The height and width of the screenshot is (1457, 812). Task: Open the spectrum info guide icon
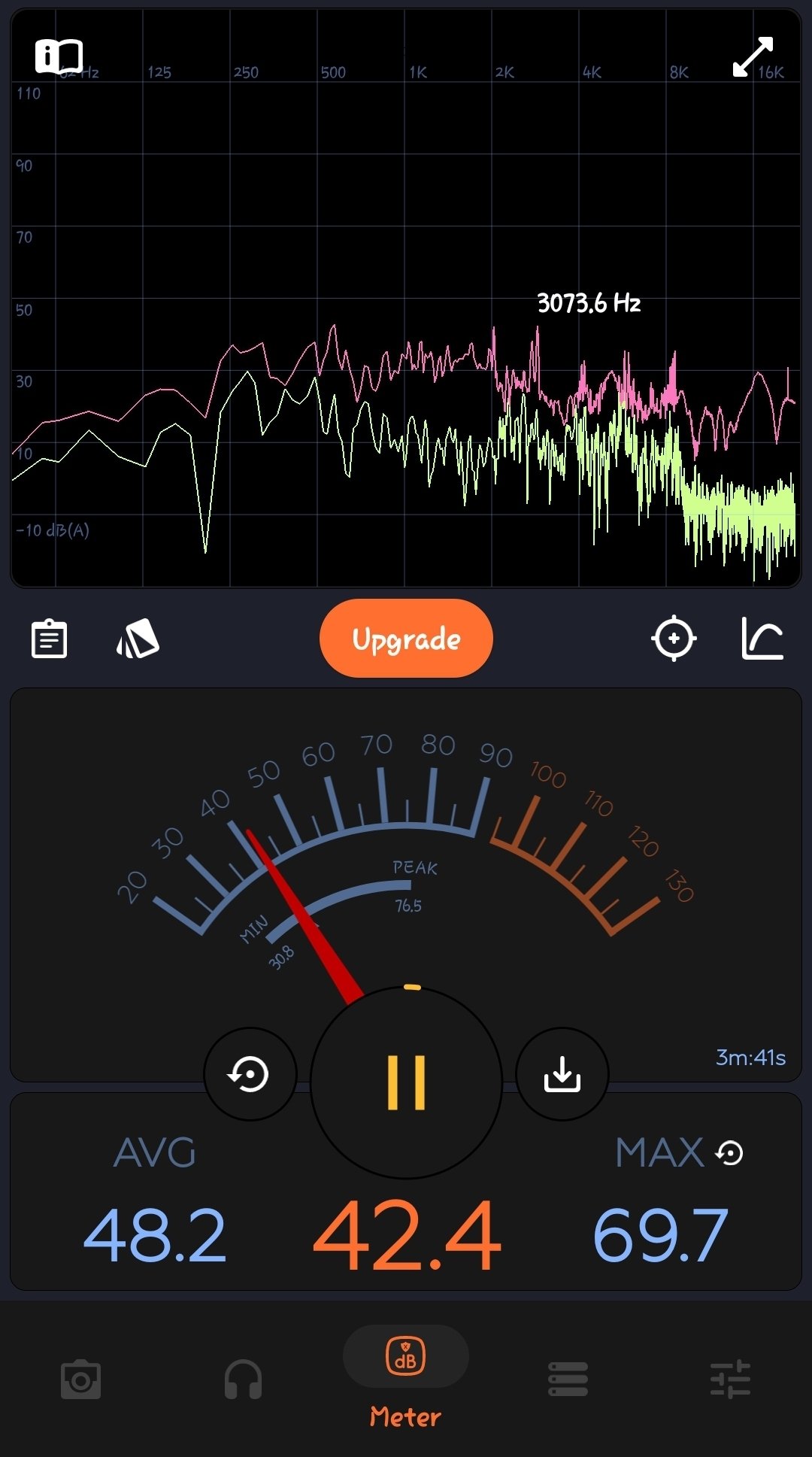point(59,56)
